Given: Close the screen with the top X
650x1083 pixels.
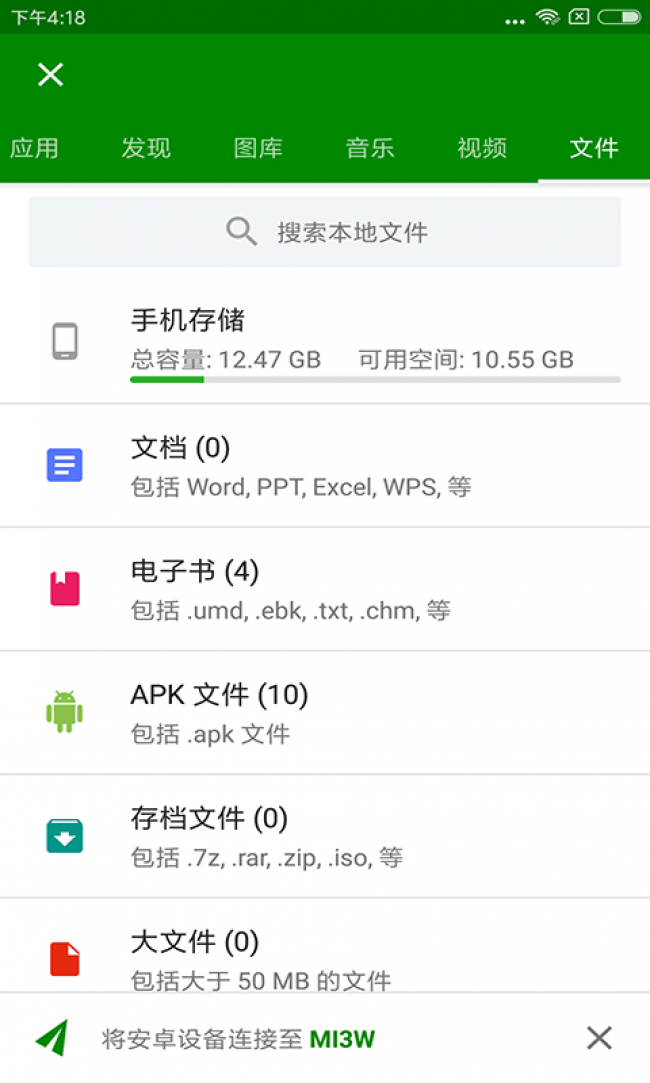Looking at the screenshot, I should click(50, 74).
